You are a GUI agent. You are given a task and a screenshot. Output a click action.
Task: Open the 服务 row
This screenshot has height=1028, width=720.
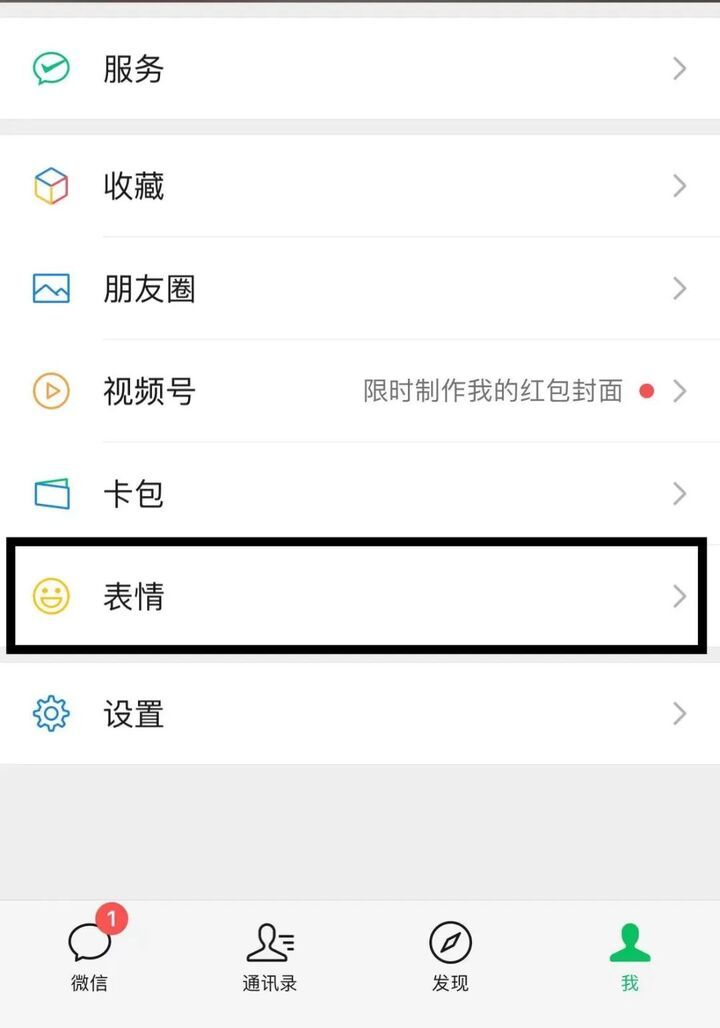(360, 69)
